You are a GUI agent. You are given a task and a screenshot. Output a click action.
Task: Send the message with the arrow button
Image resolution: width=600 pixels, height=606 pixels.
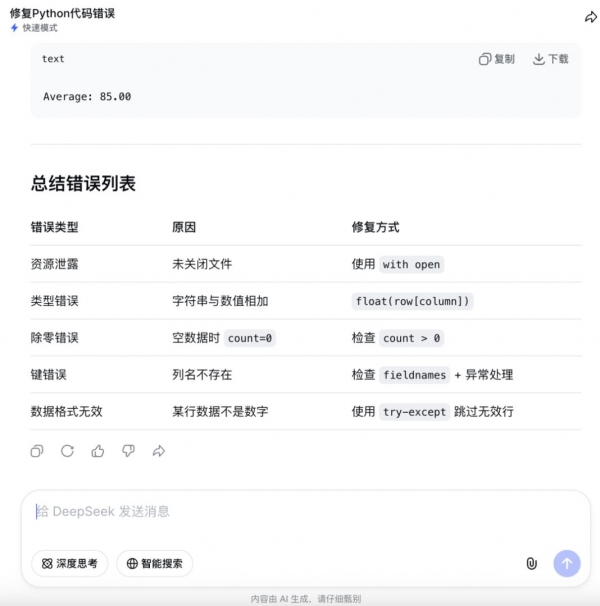[566, 563]
